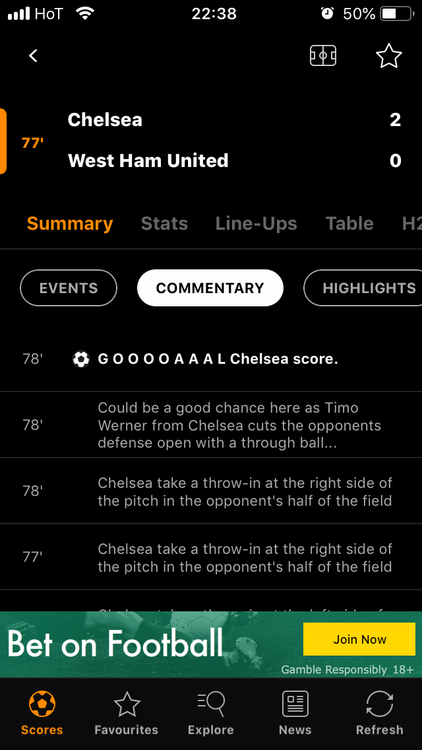Open the pitch view icon

click(323, 55)
